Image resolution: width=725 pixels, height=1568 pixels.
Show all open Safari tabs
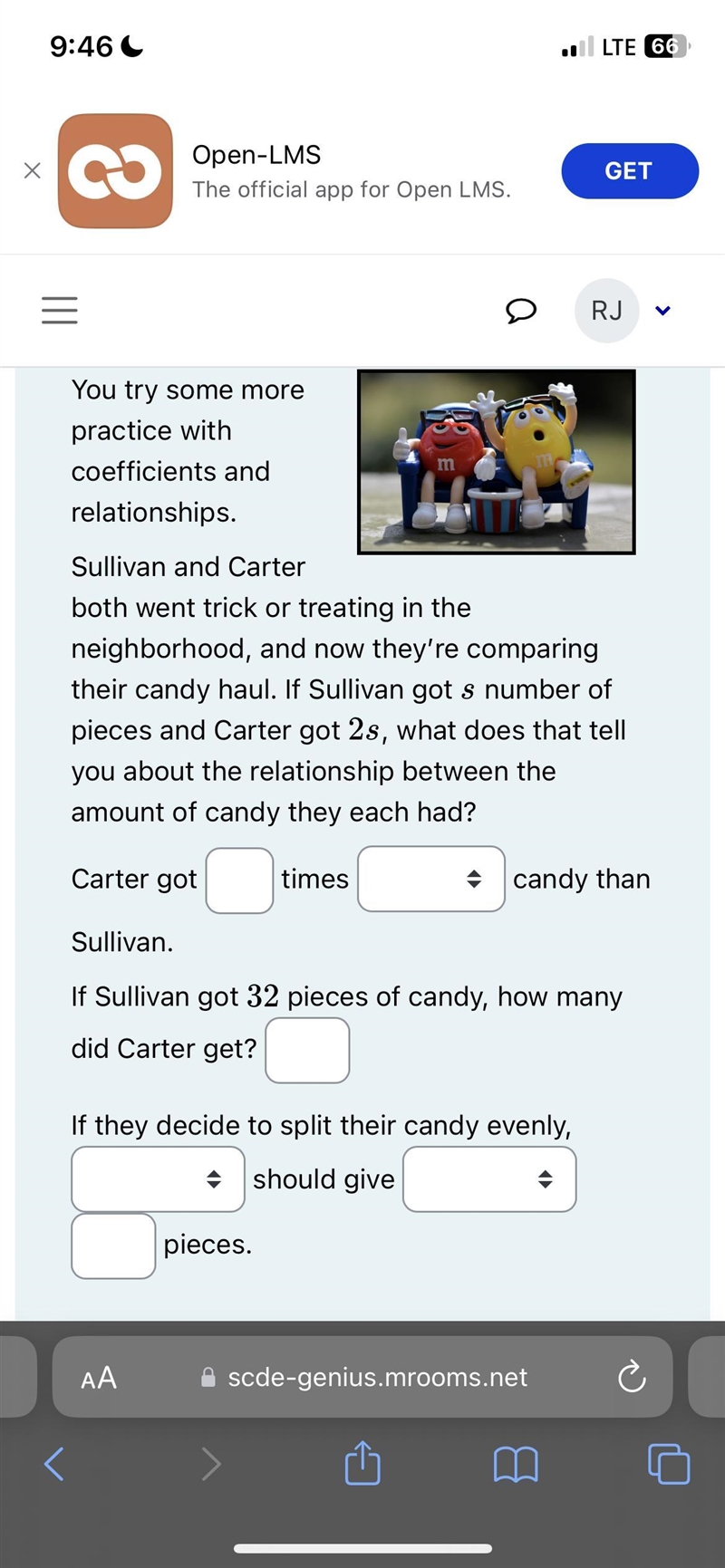point(669,1463)
